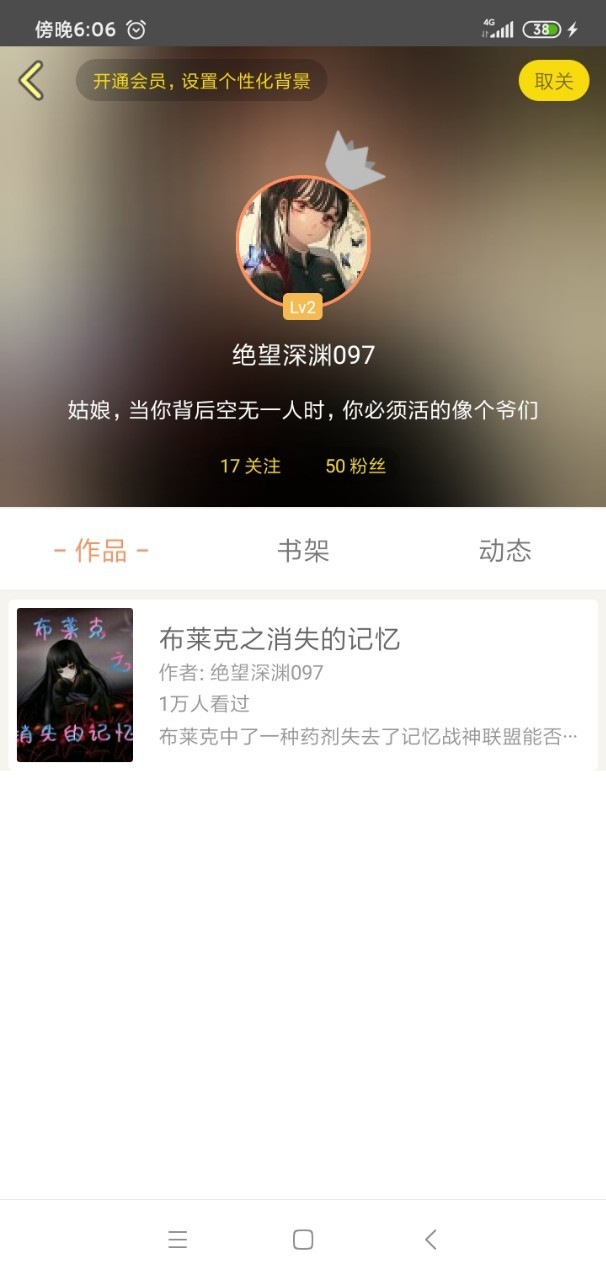Switch to the 书架 tab
This screenshot has height=1280, width=606.
click(x=303, y=550)
